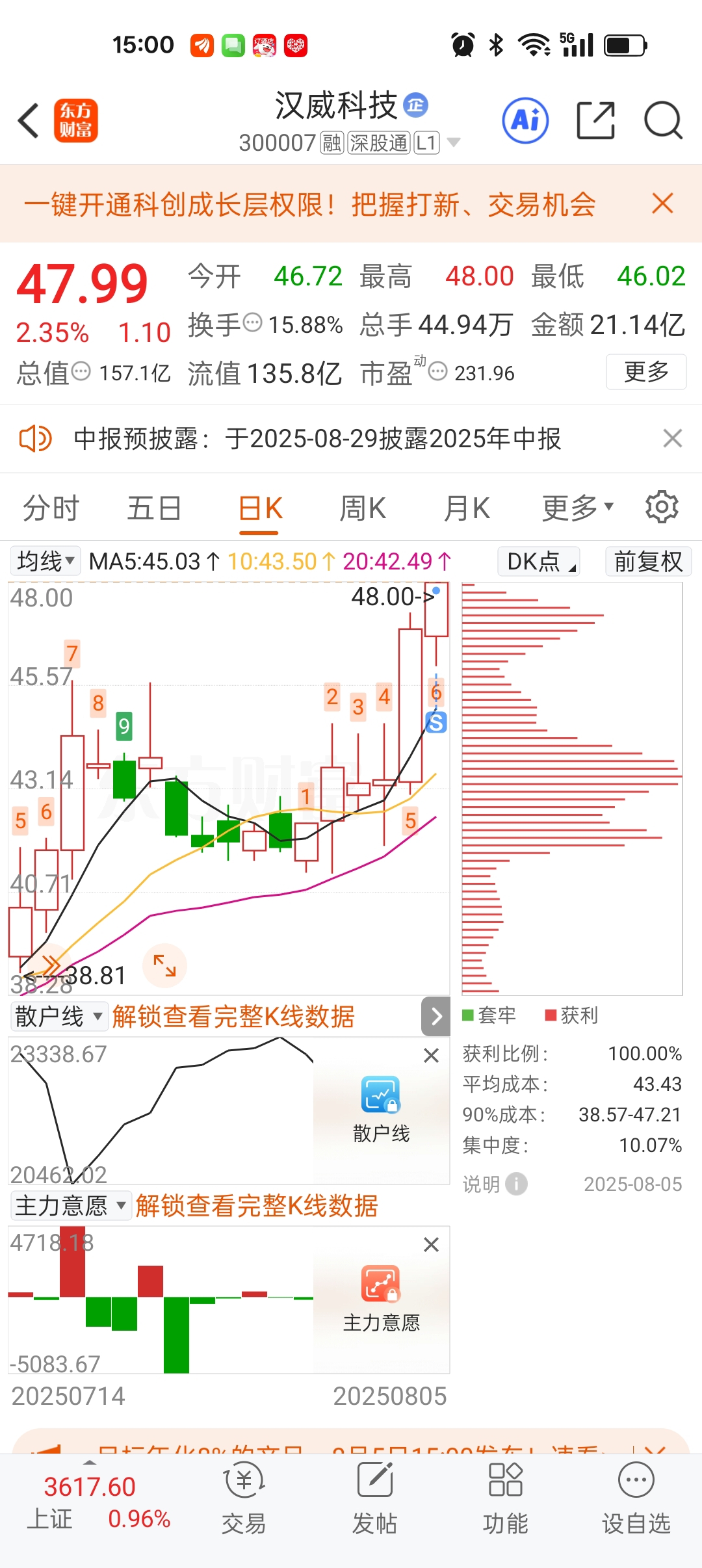
Task: Go back using the top-left arrow
Action: (29, 120)
